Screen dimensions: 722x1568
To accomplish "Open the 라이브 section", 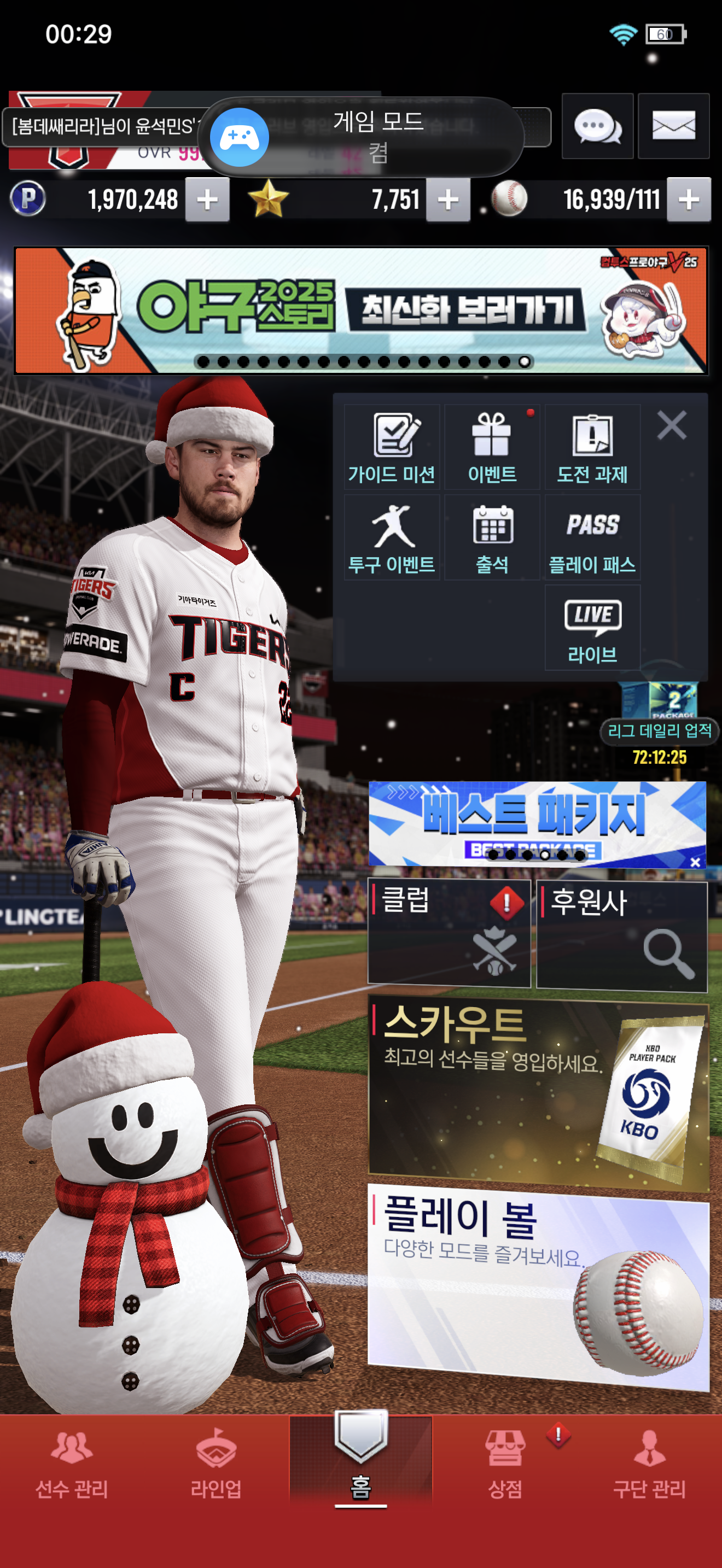I will click(x=592, y=628).
